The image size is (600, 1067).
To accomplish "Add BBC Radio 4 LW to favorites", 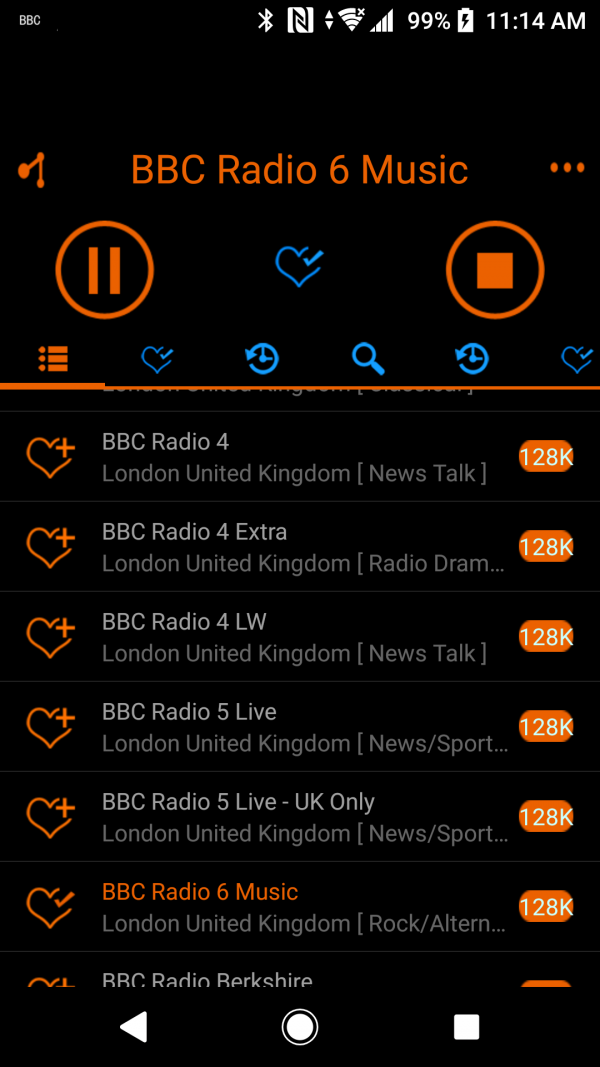I will (50, 637).
